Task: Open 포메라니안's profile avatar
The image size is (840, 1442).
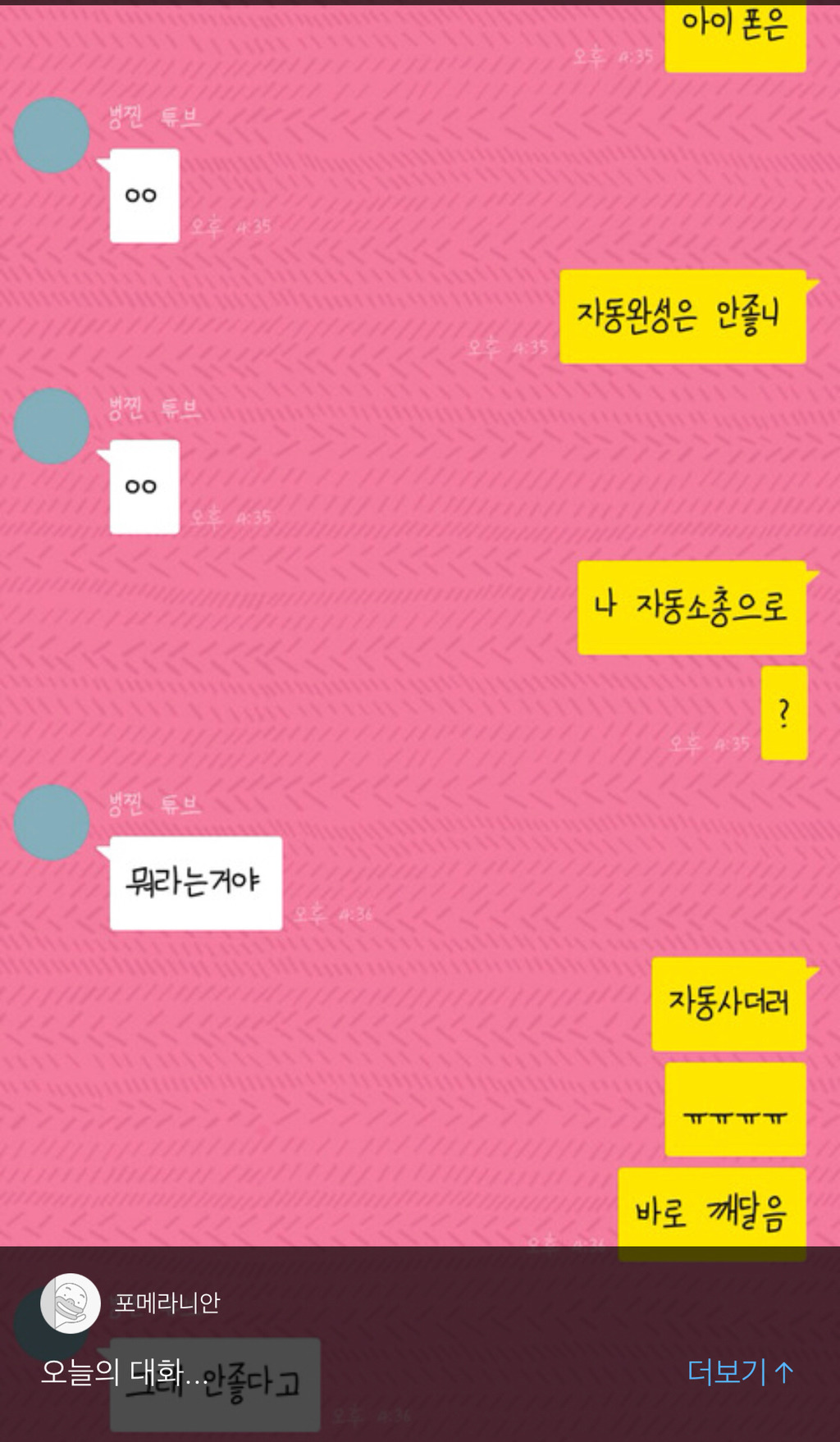Action: 71,1303
